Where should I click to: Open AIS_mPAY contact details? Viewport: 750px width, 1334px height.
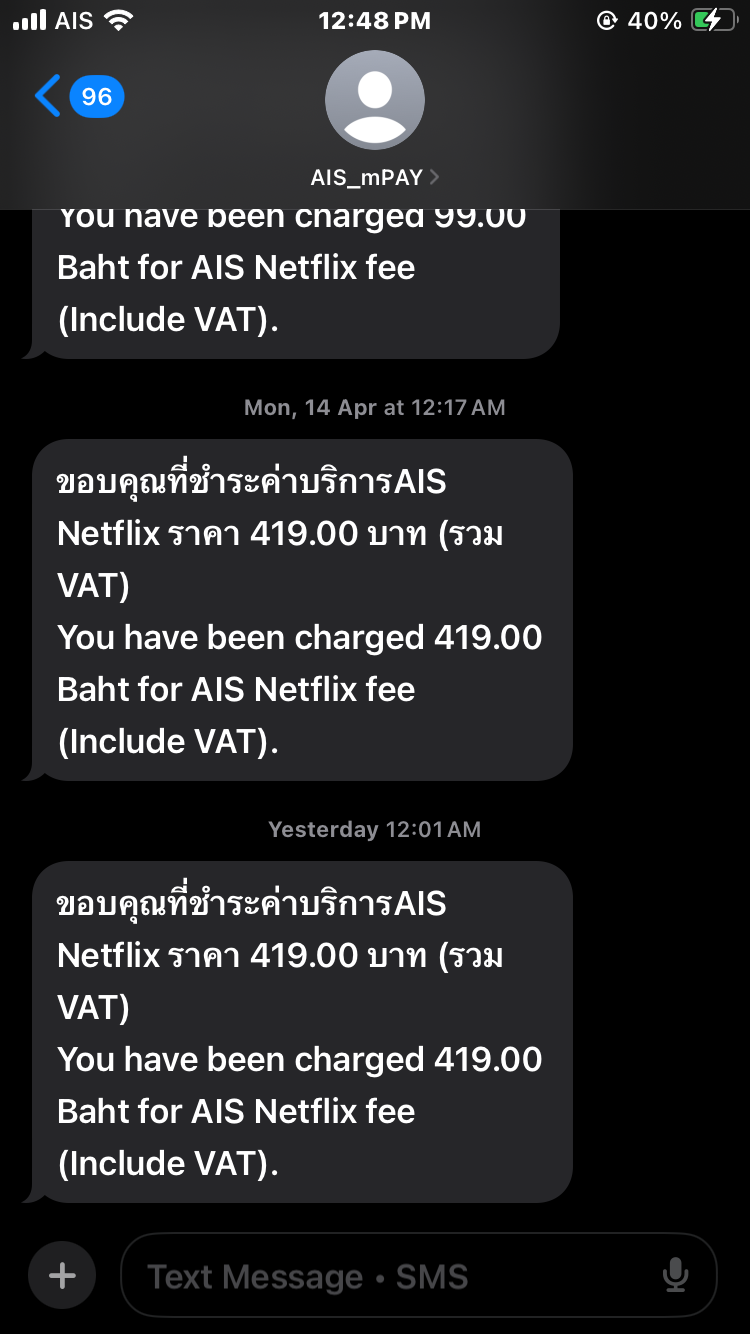[375, 120]
